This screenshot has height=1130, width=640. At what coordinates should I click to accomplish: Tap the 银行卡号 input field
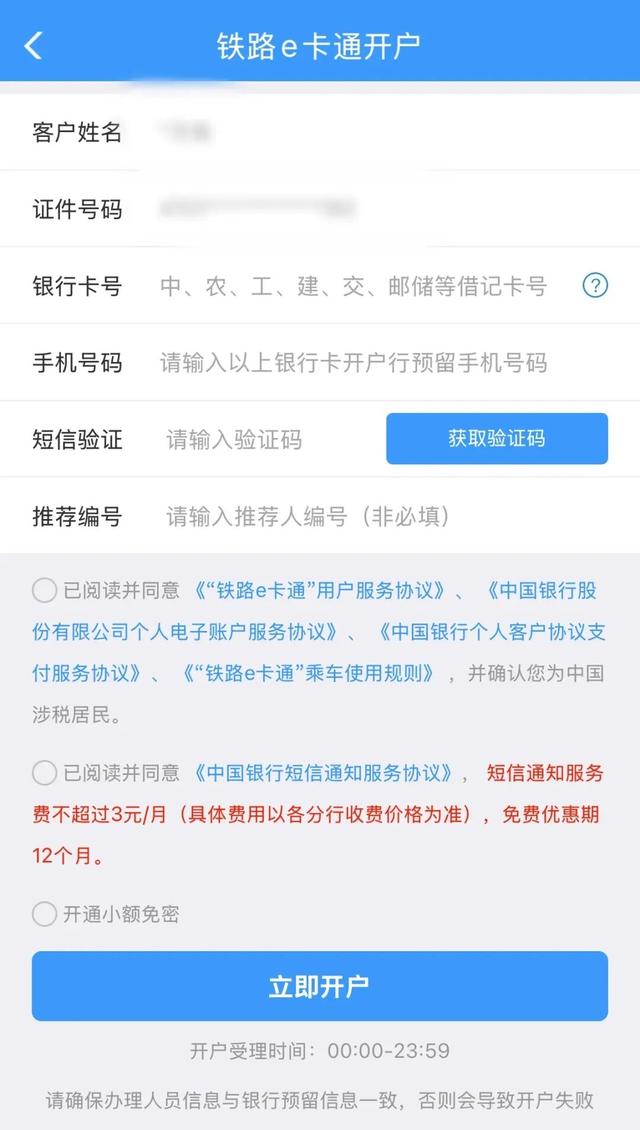pyautogui.click(x=354, y=287)
